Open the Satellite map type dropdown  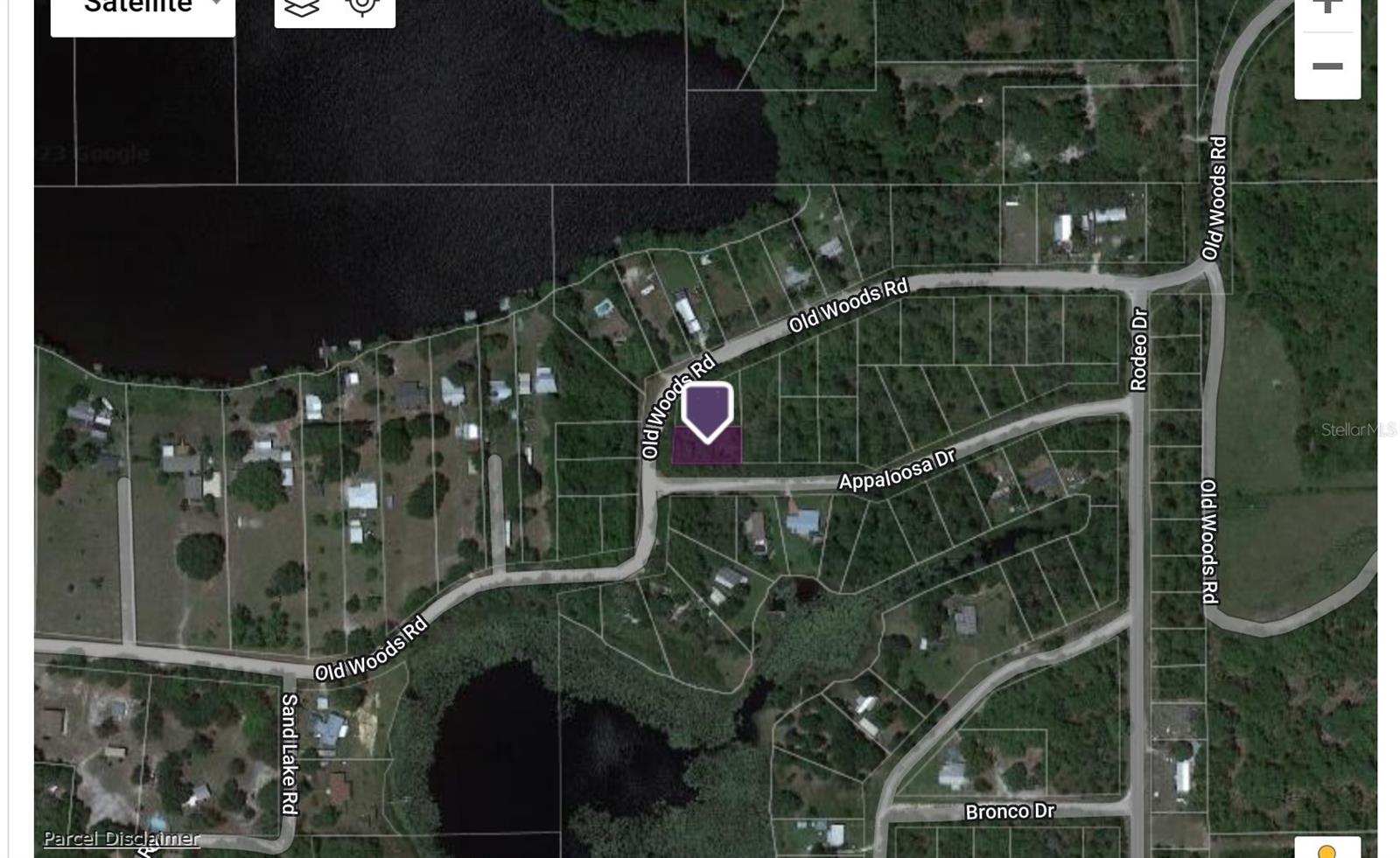(143, 10)
